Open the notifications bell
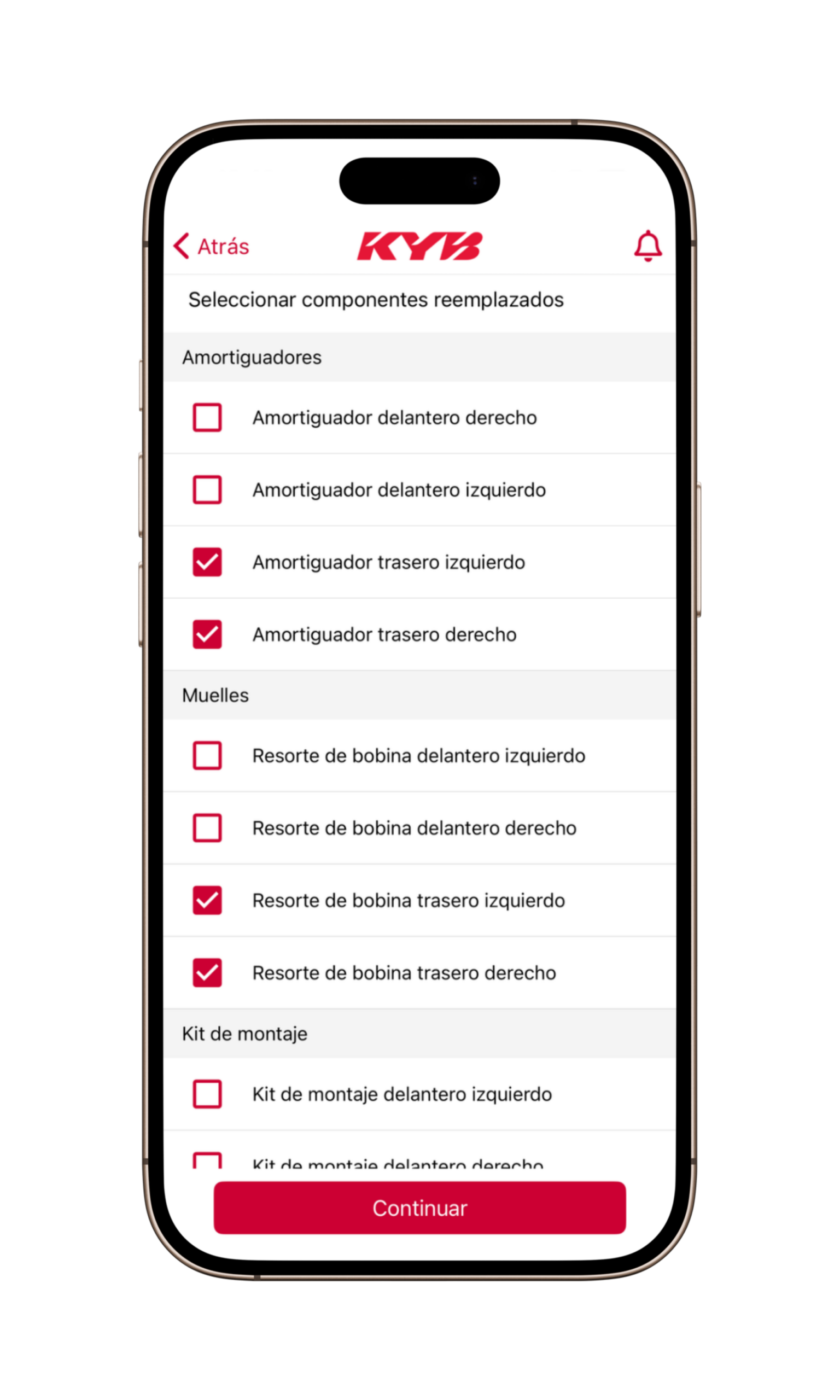This screenshot has width=840, height=1400. coord(647,246)
